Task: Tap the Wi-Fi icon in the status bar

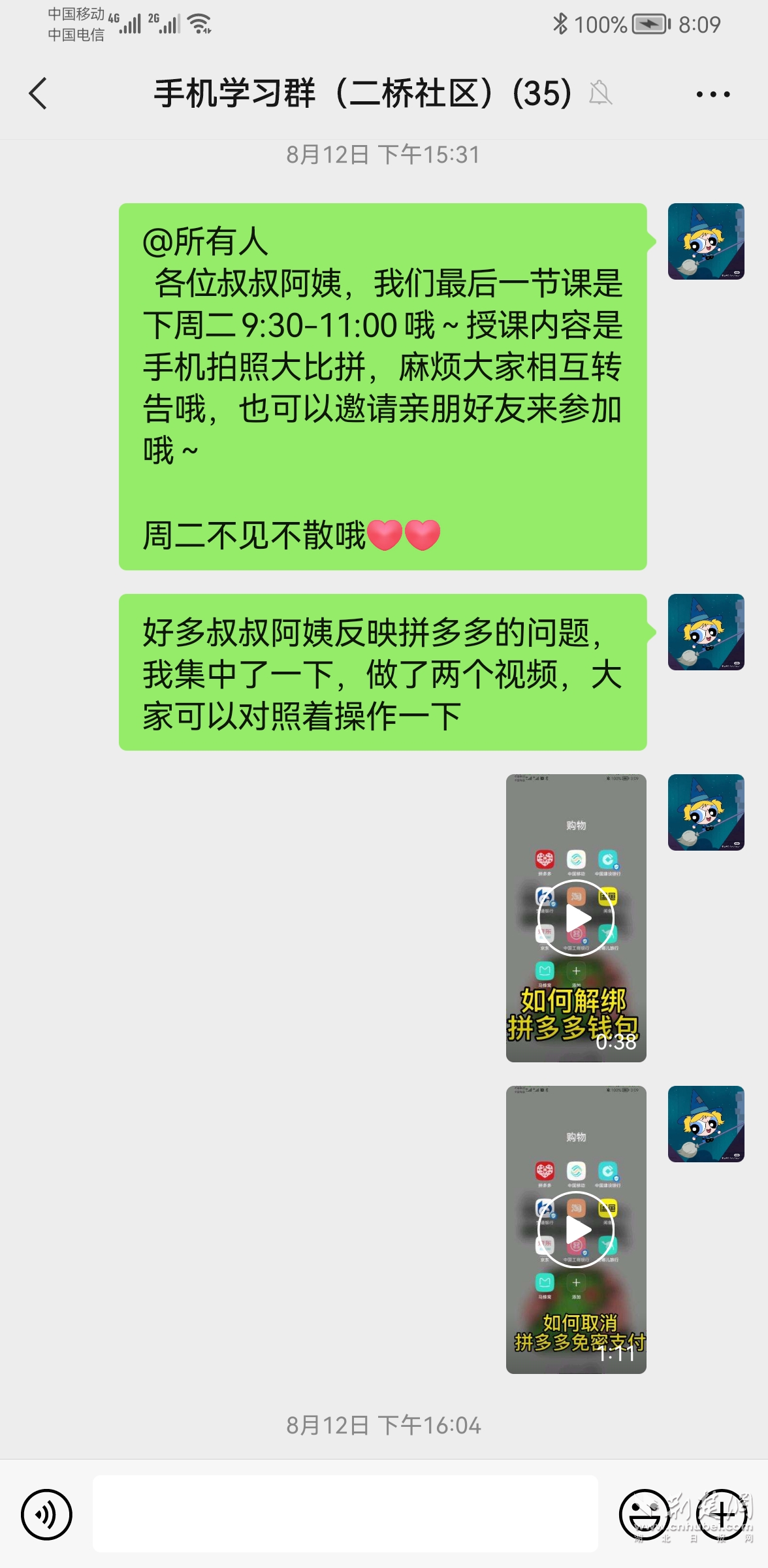Action: tap(199, 25)
